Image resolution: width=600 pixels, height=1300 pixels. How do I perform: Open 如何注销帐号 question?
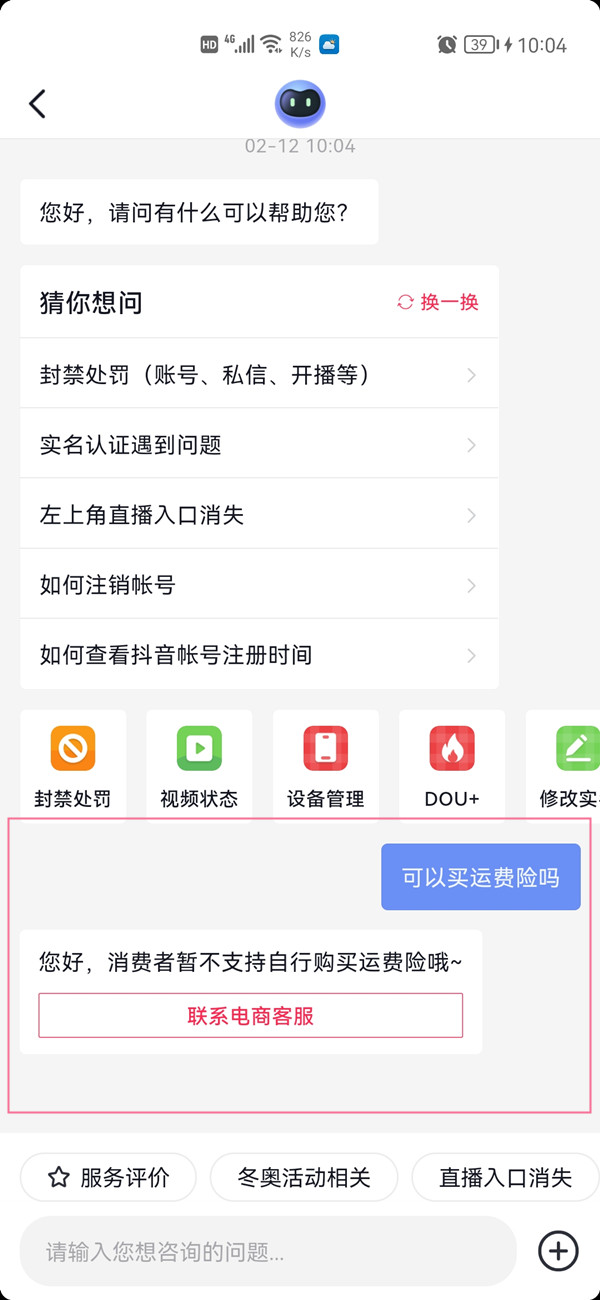point(258,585)
